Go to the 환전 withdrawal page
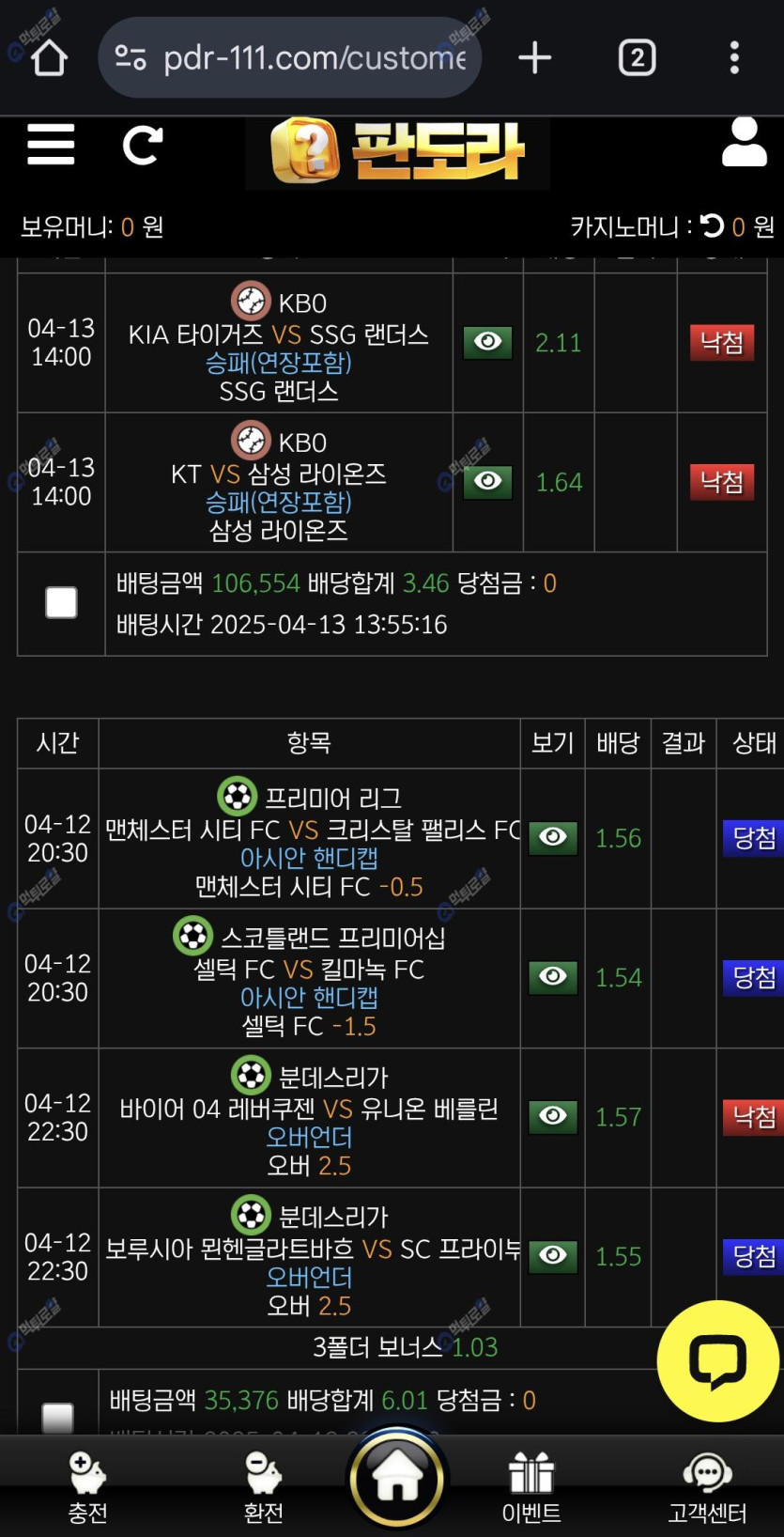The width and height of the screenshot is (784, 1537). coord(263,1486)
